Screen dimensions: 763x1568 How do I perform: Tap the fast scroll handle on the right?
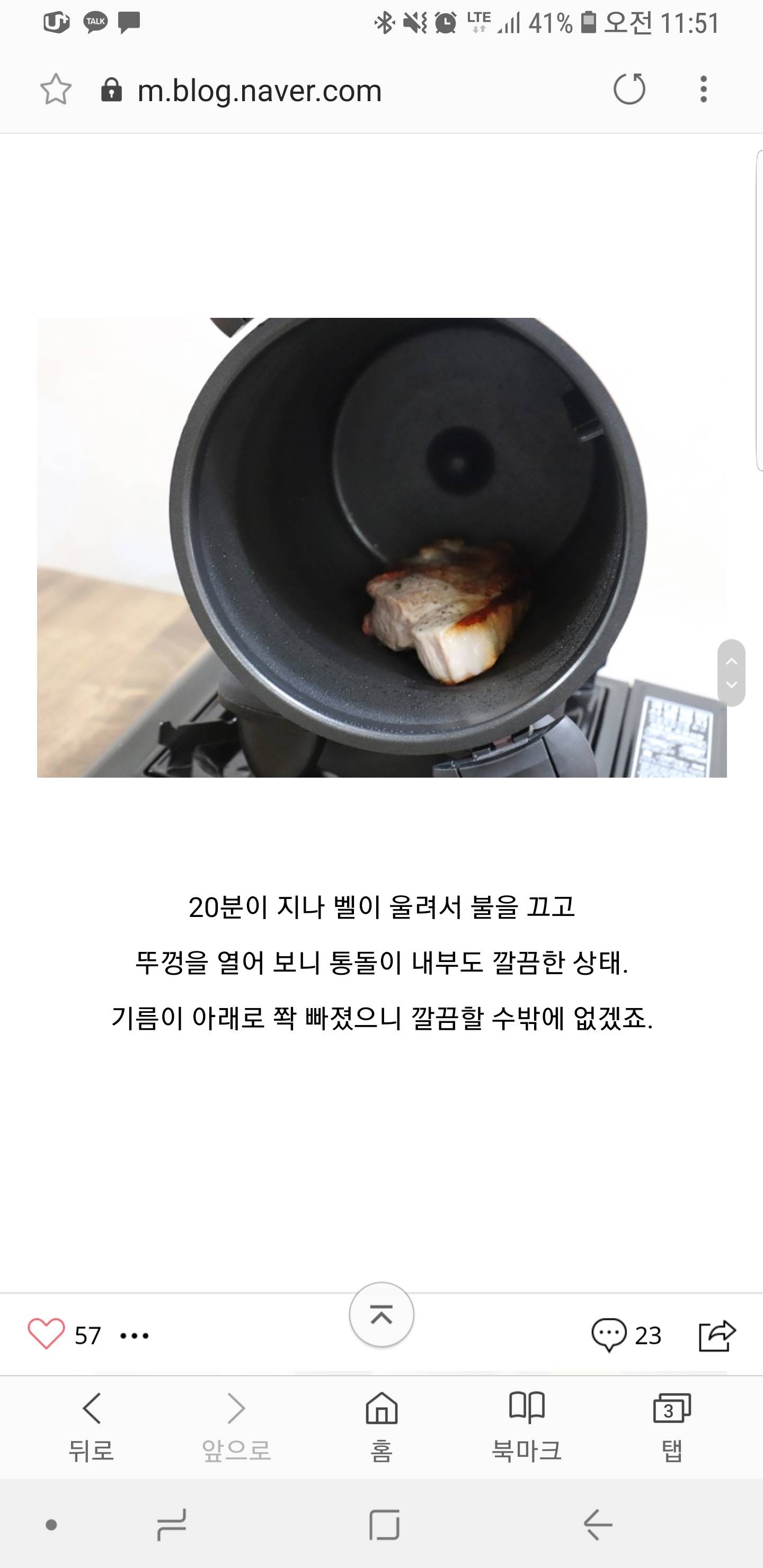pos(731,673)
